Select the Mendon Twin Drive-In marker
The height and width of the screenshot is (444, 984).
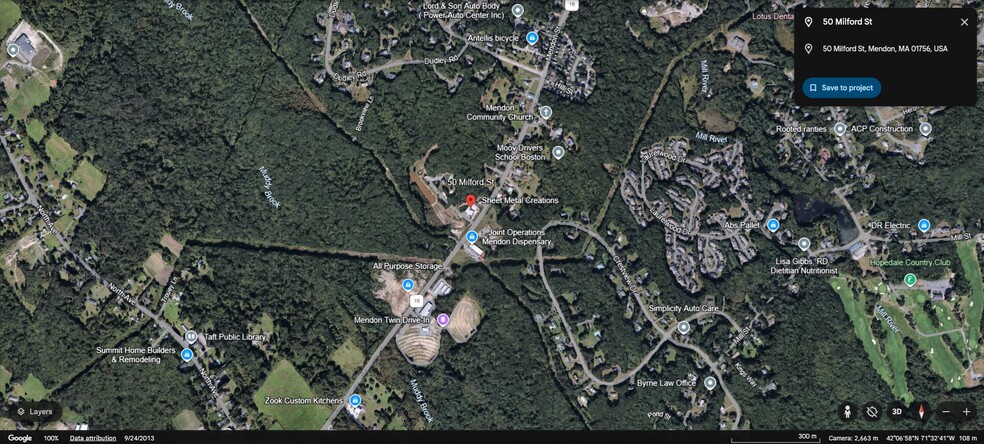(443, 320)
